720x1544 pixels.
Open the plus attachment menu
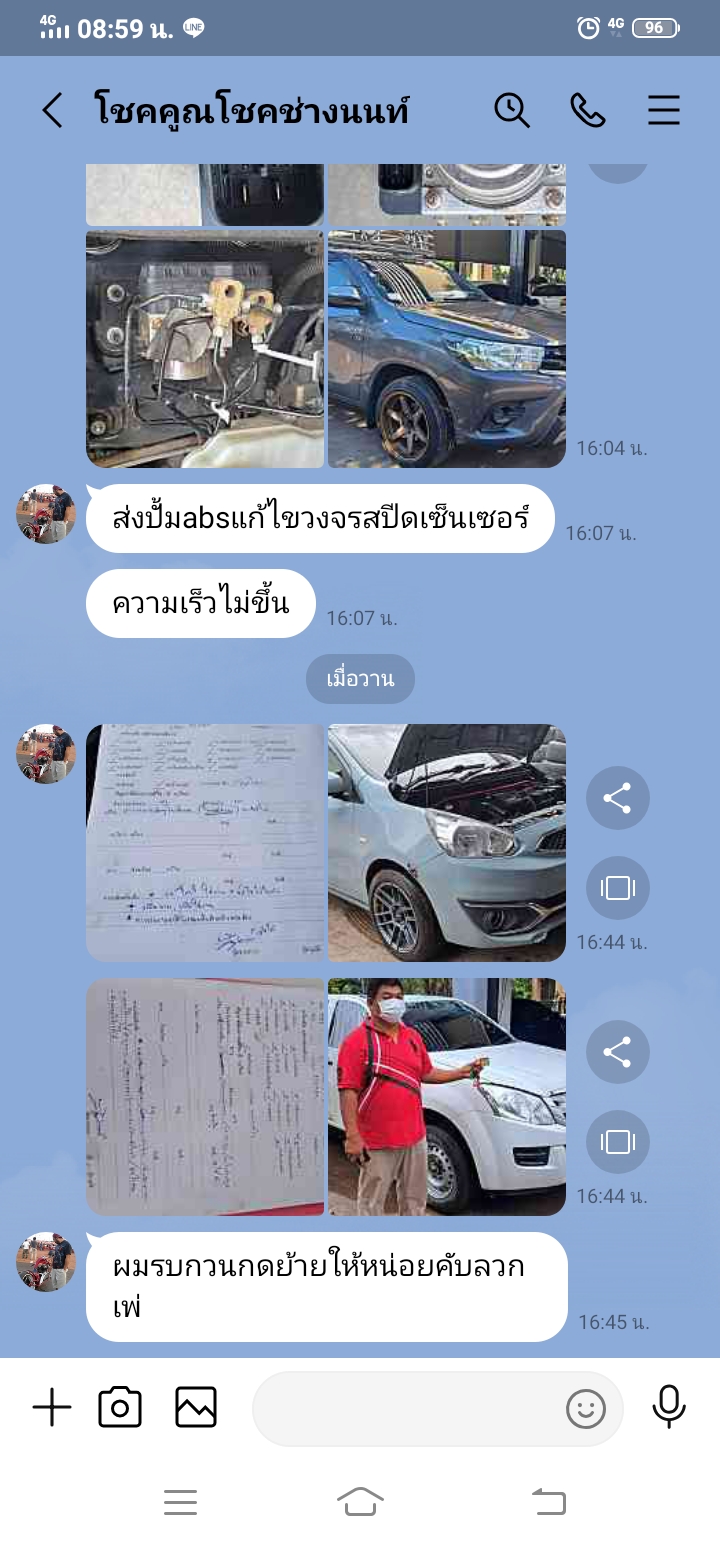point(52,1408)
